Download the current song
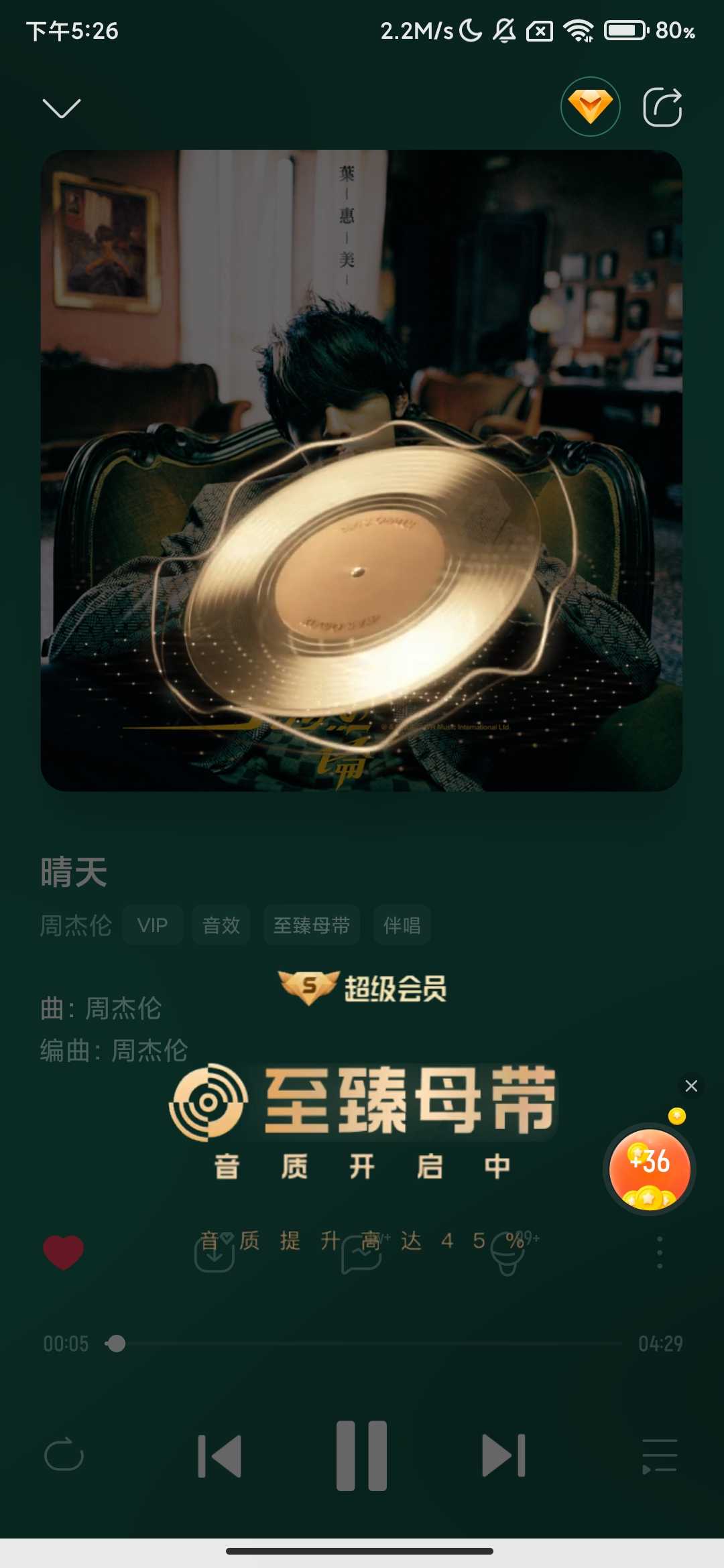Screen dimensions: 724x1568 tap(214, 1252)
